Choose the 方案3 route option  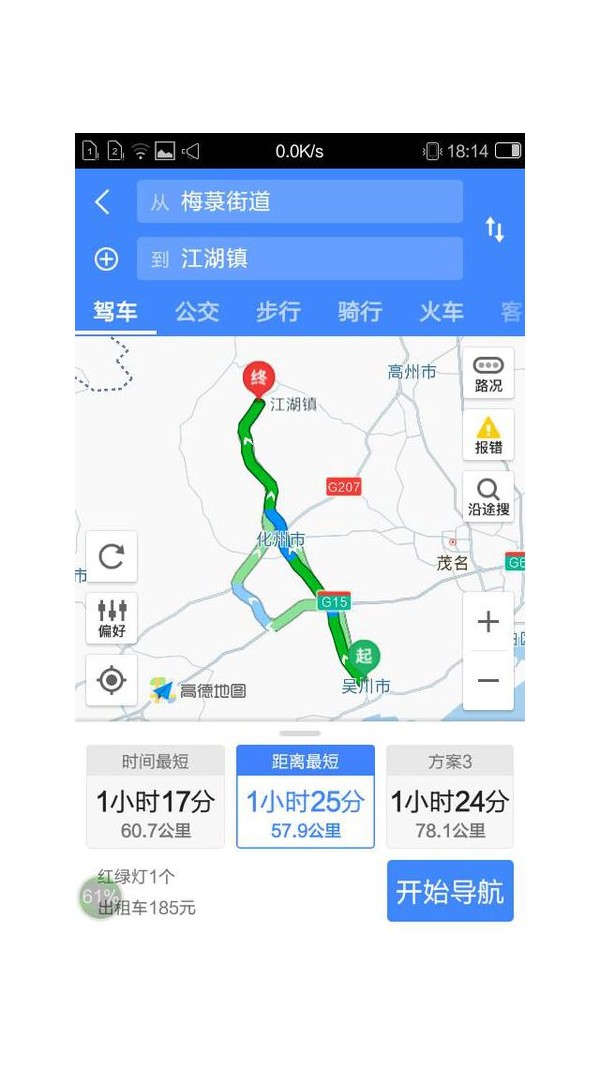450,796
